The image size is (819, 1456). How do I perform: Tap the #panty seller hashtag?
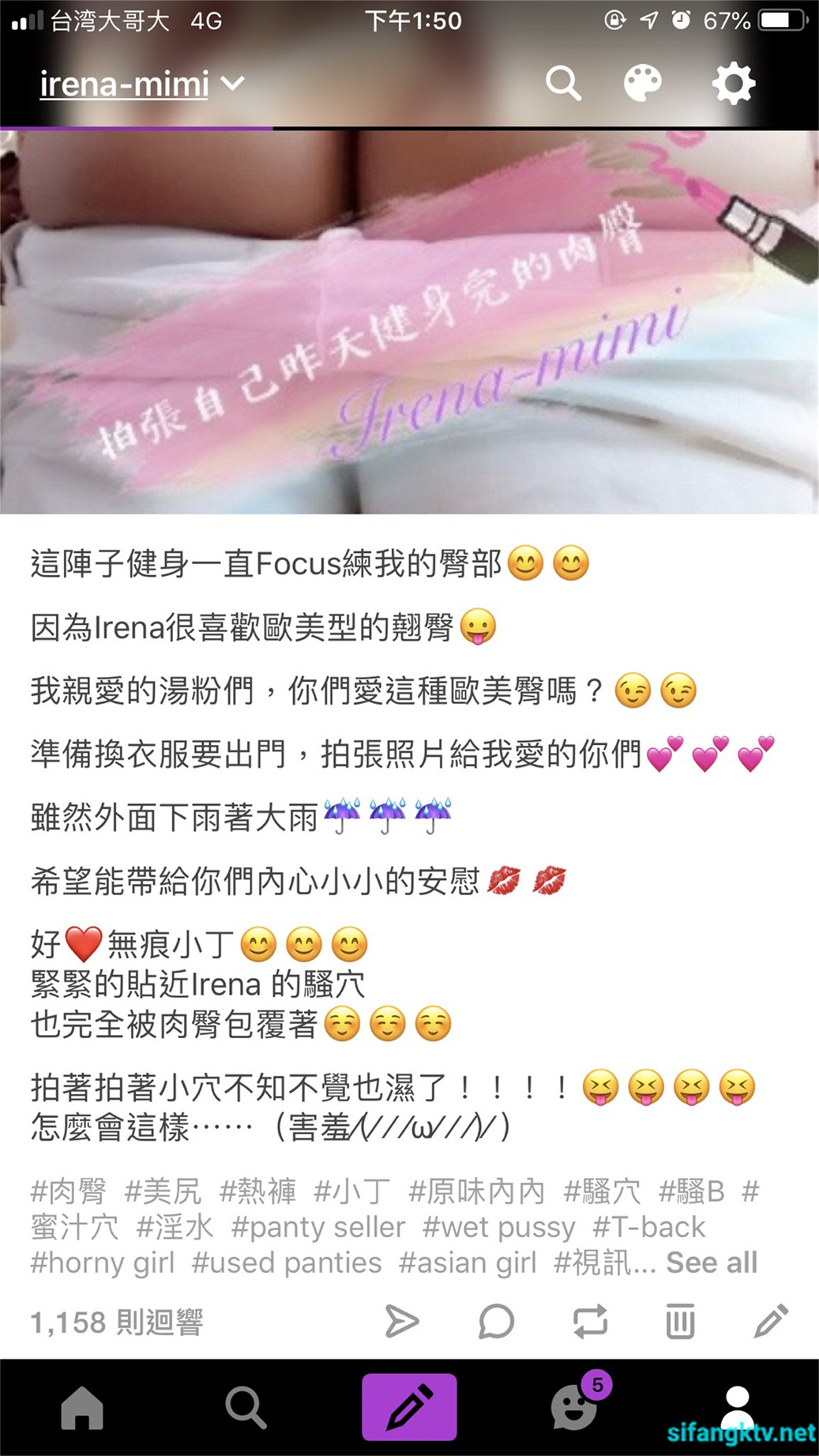(317, 1227)
